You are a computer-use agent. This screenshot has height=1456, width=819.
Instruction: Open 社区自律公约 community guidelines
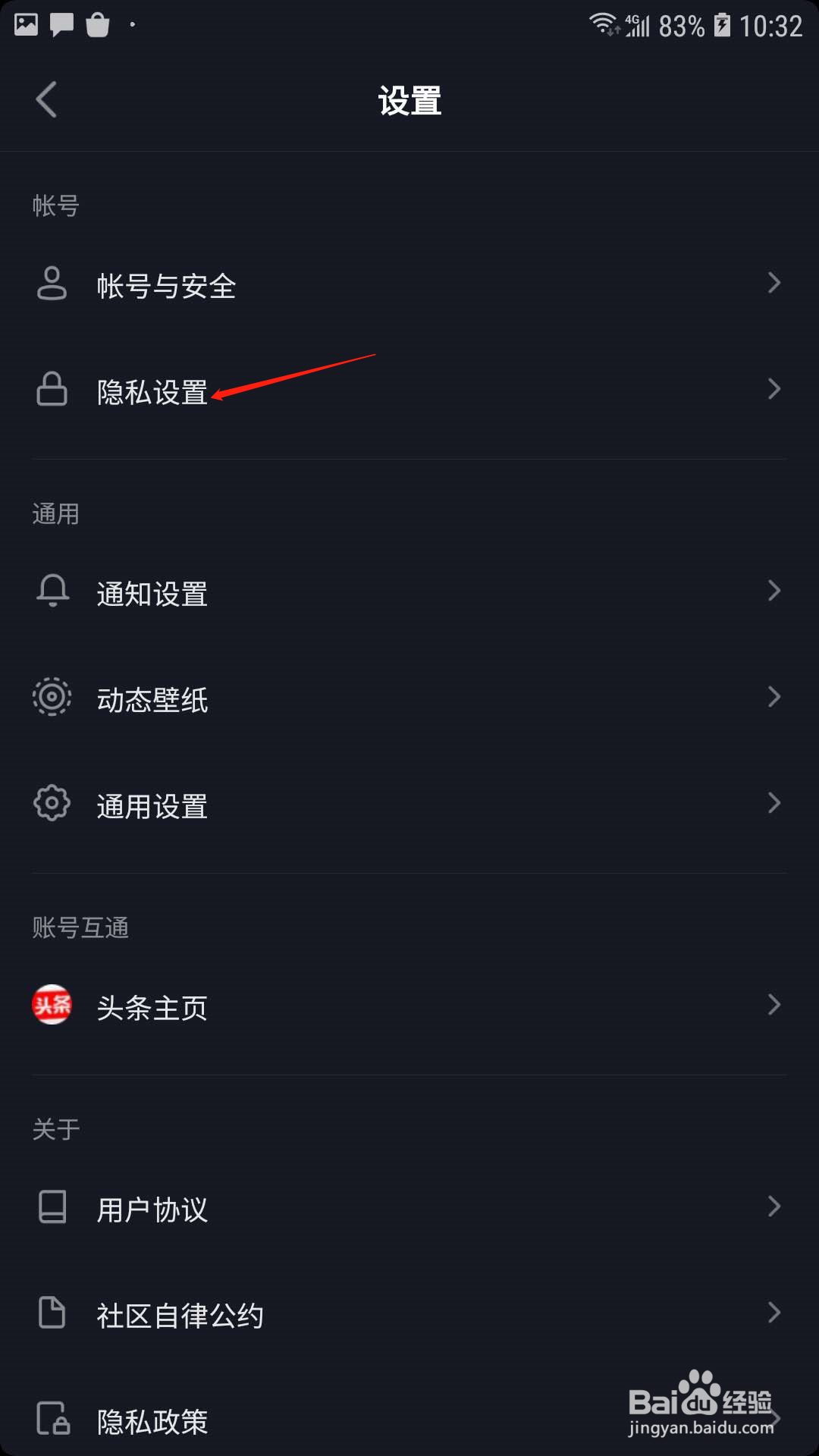click(x=179, y=1314)
